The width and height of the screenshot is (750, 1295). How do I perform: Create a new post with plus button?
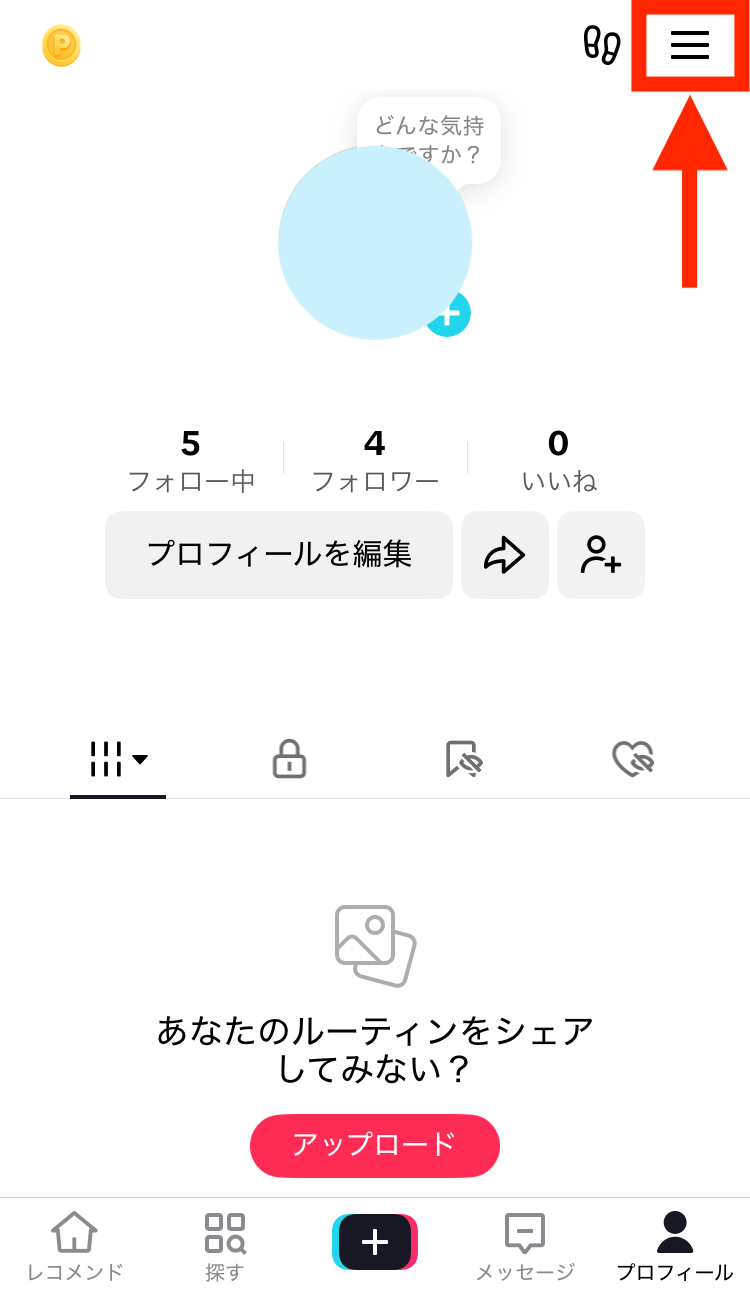coord(375,1242)
